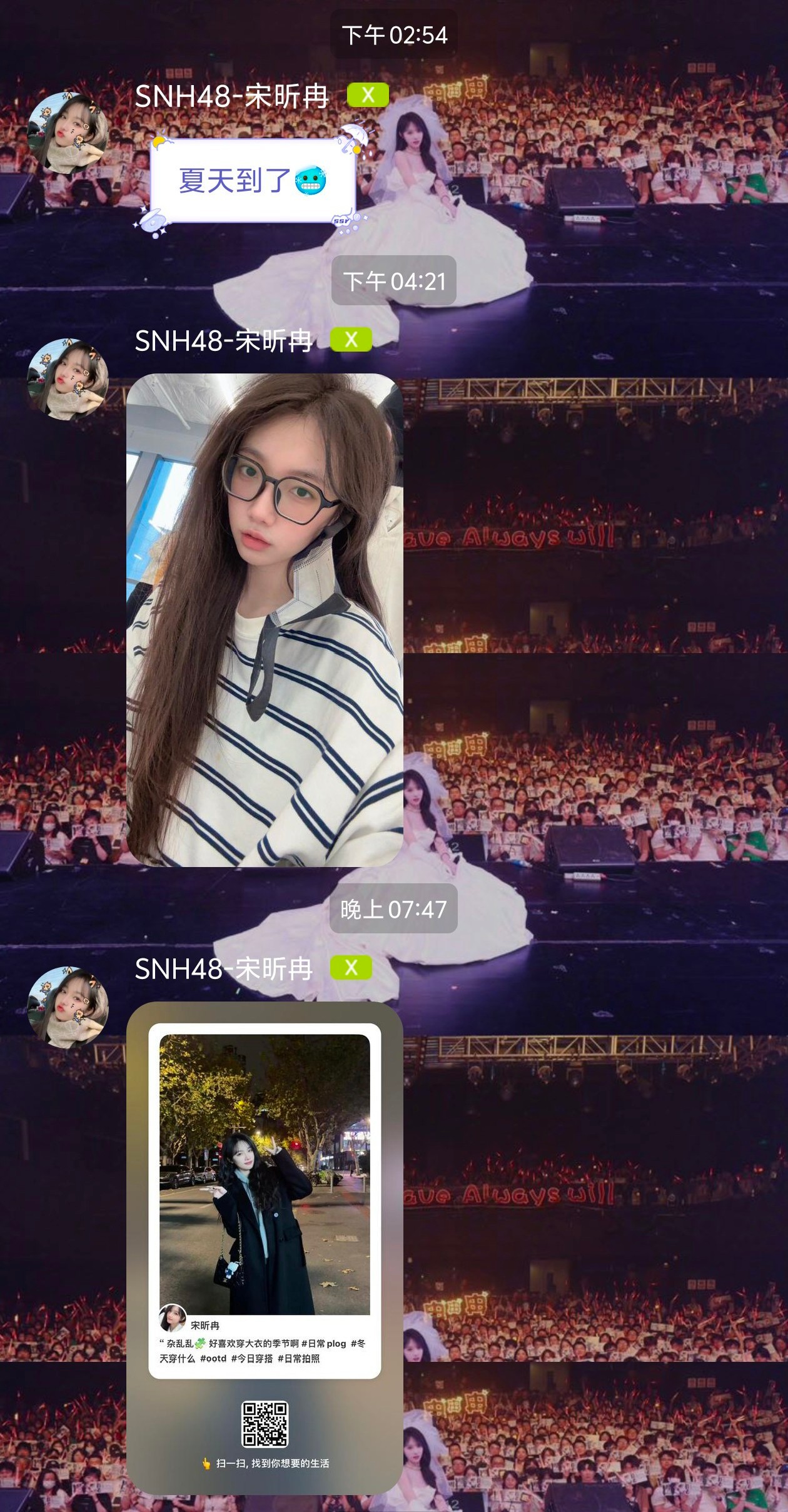Tap the avatar beside the 夏天到了 message
The width and height of the screenshot is (788, 1512).
click(x=68, y=132)
